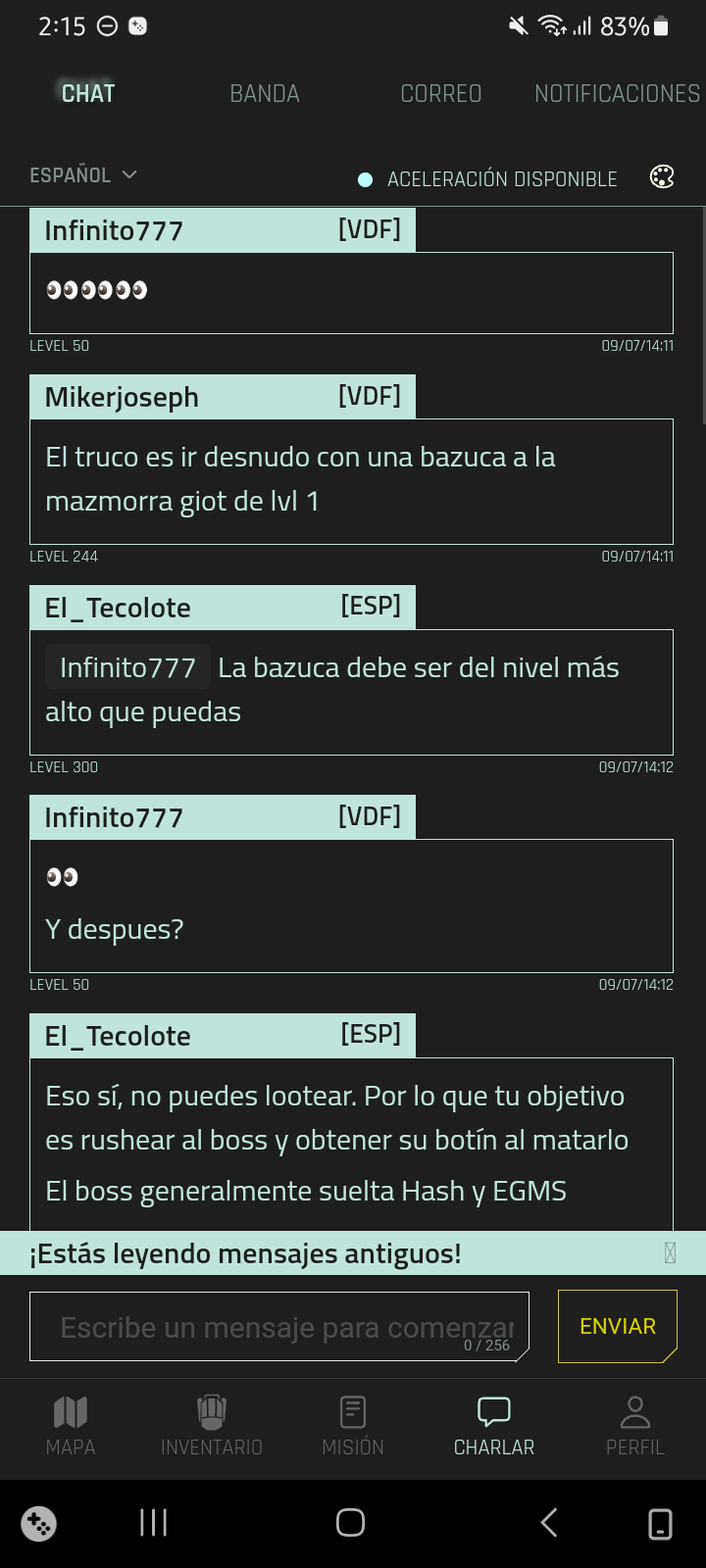This screenshot has height=1568, width=706.
Task: Open Mikerjoseph's name in the chat
Action: tap(122, 397)
